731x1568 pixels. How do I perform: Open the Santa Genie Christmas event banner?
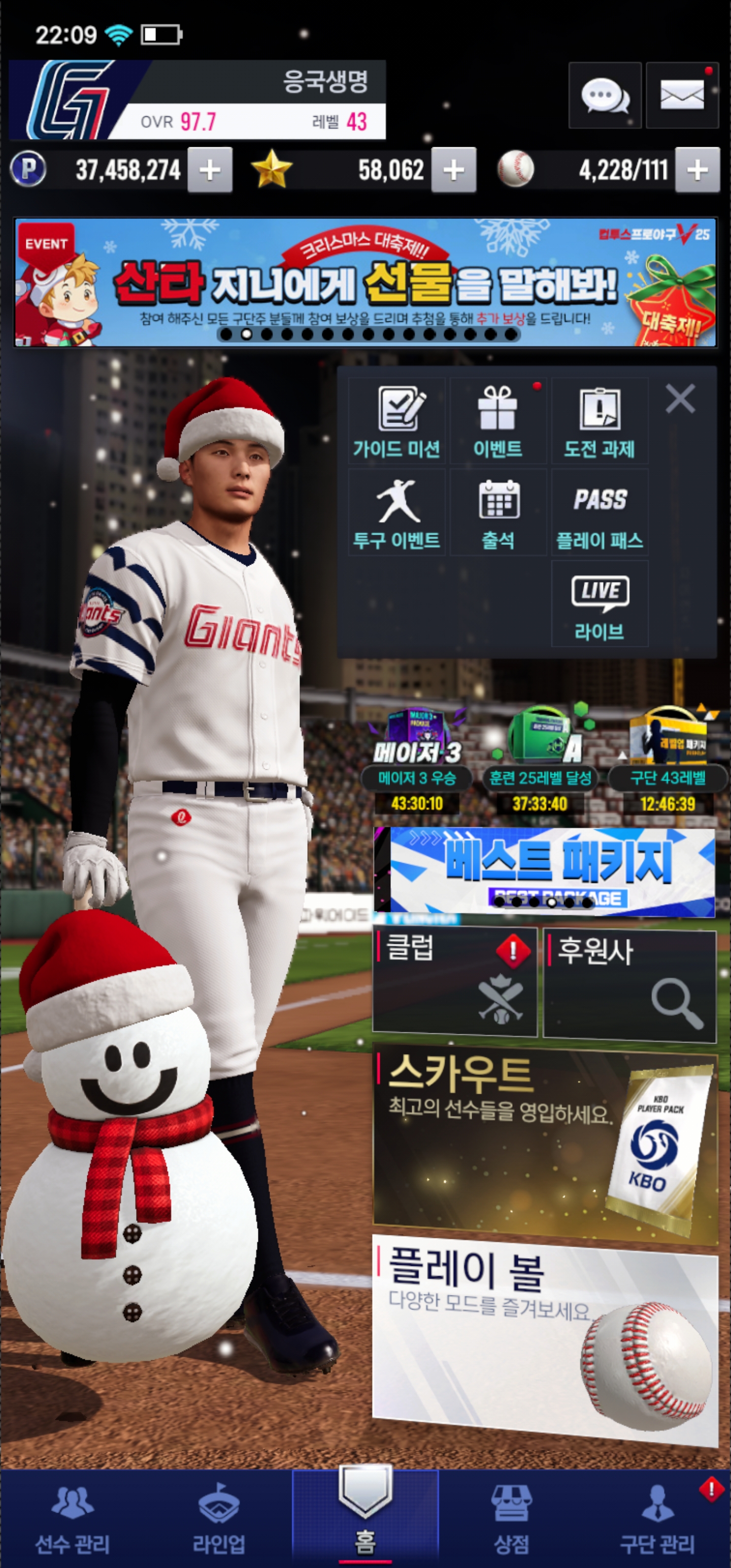(365, 282)
